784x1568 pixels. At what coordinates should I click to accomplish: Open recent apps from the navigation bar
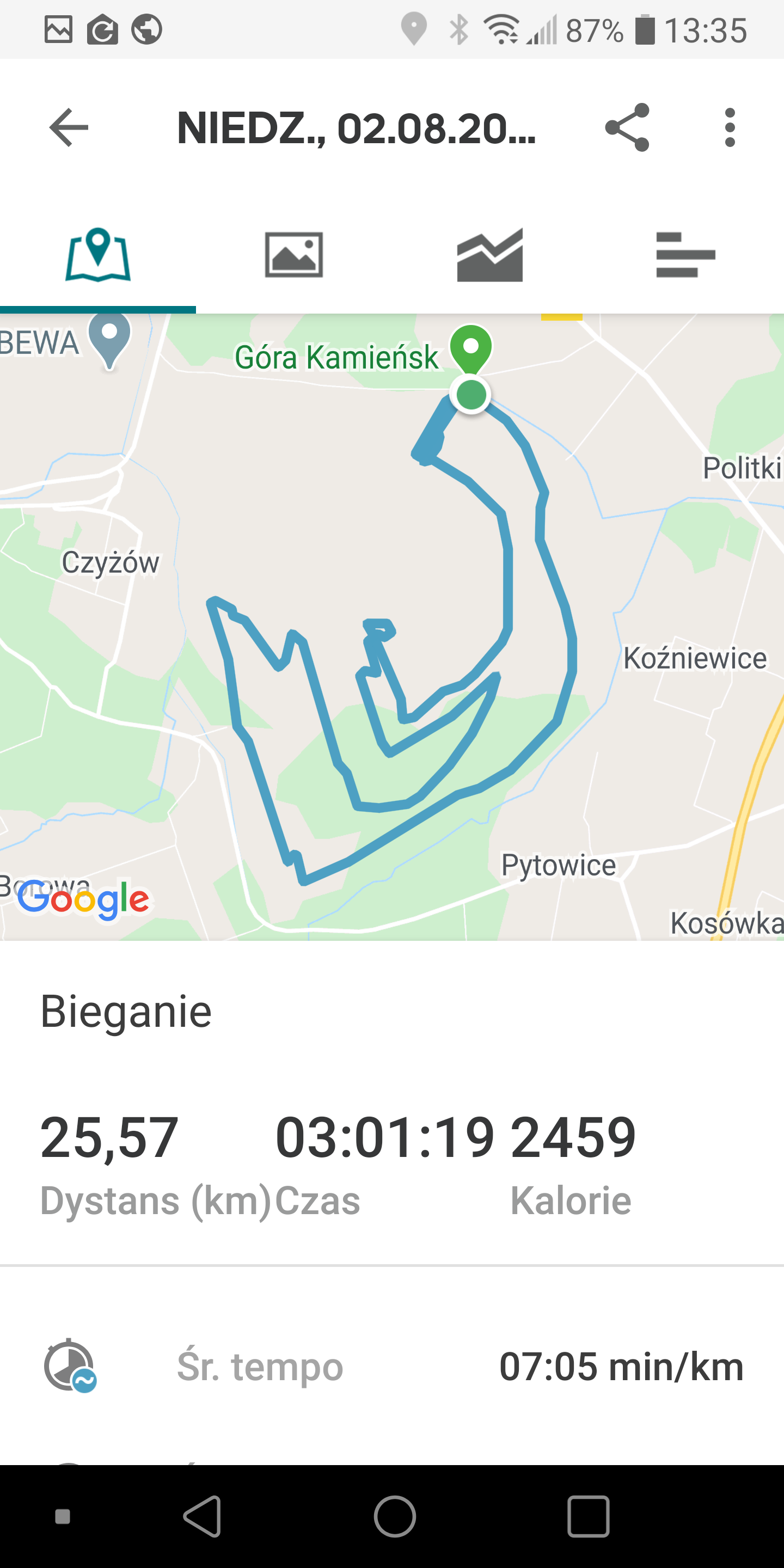click(588, 1516)
